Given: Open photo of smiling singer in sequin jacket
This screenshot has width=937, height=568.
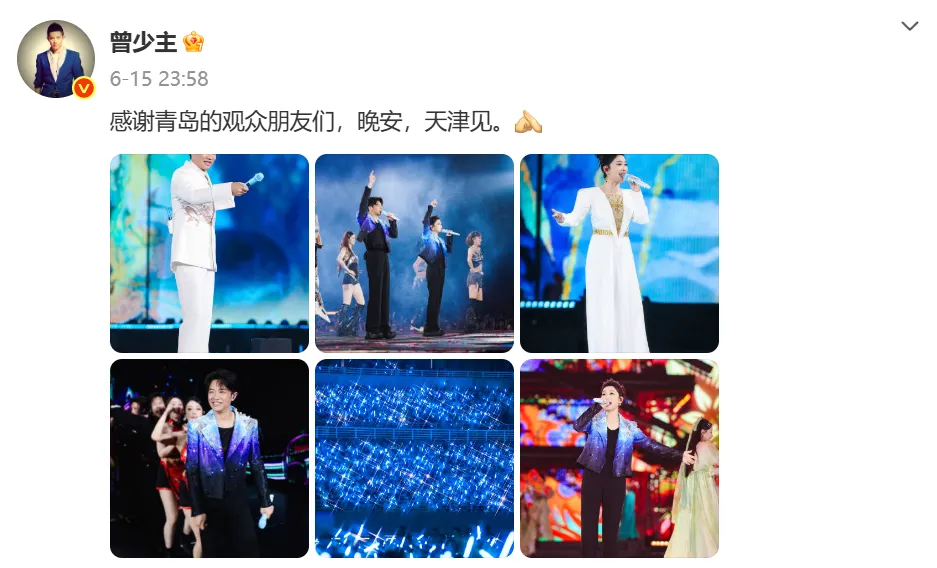Looking at the screenshot, I should coord(209,458).
